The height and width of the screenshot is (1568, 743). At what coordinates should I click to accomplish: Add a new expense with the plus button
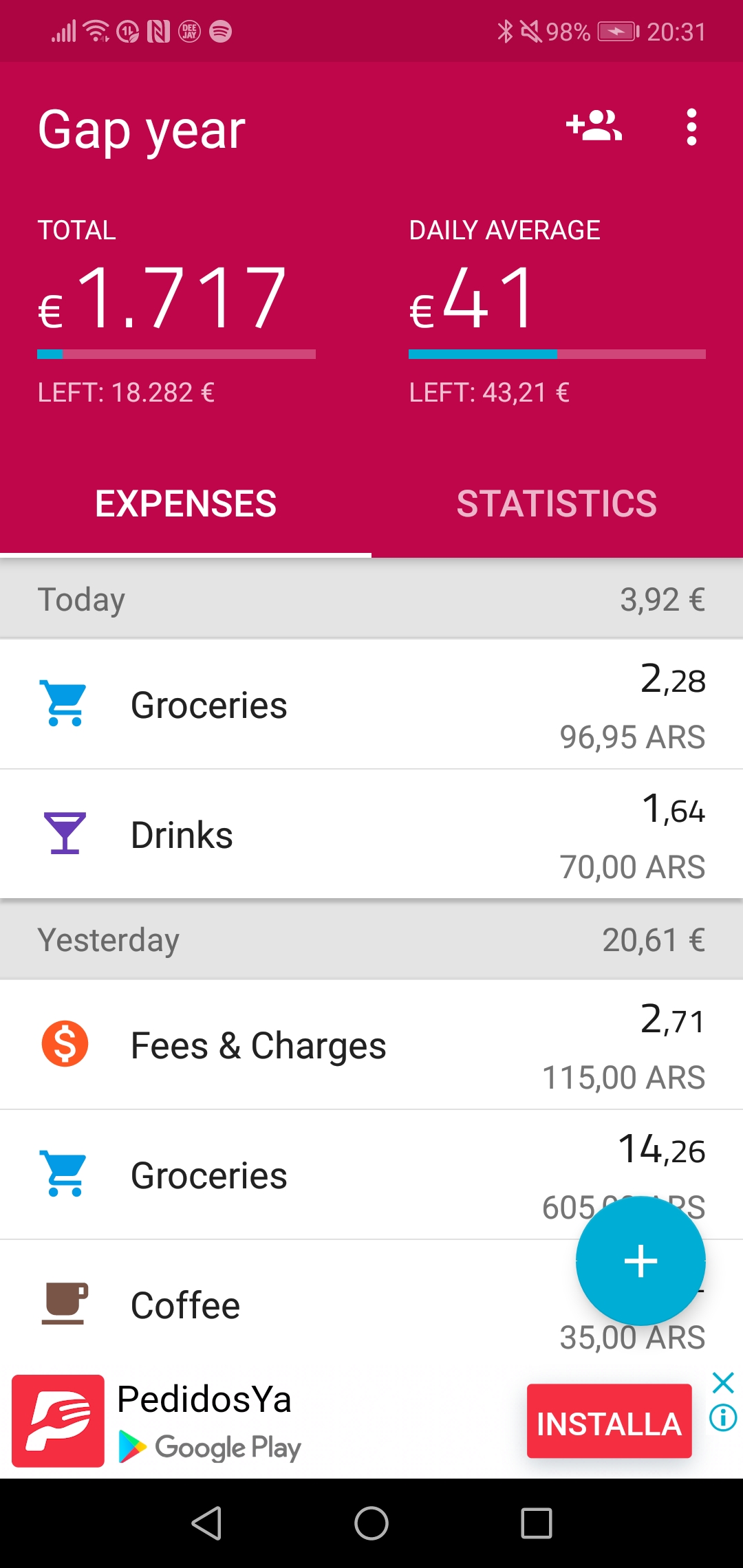640,1261
